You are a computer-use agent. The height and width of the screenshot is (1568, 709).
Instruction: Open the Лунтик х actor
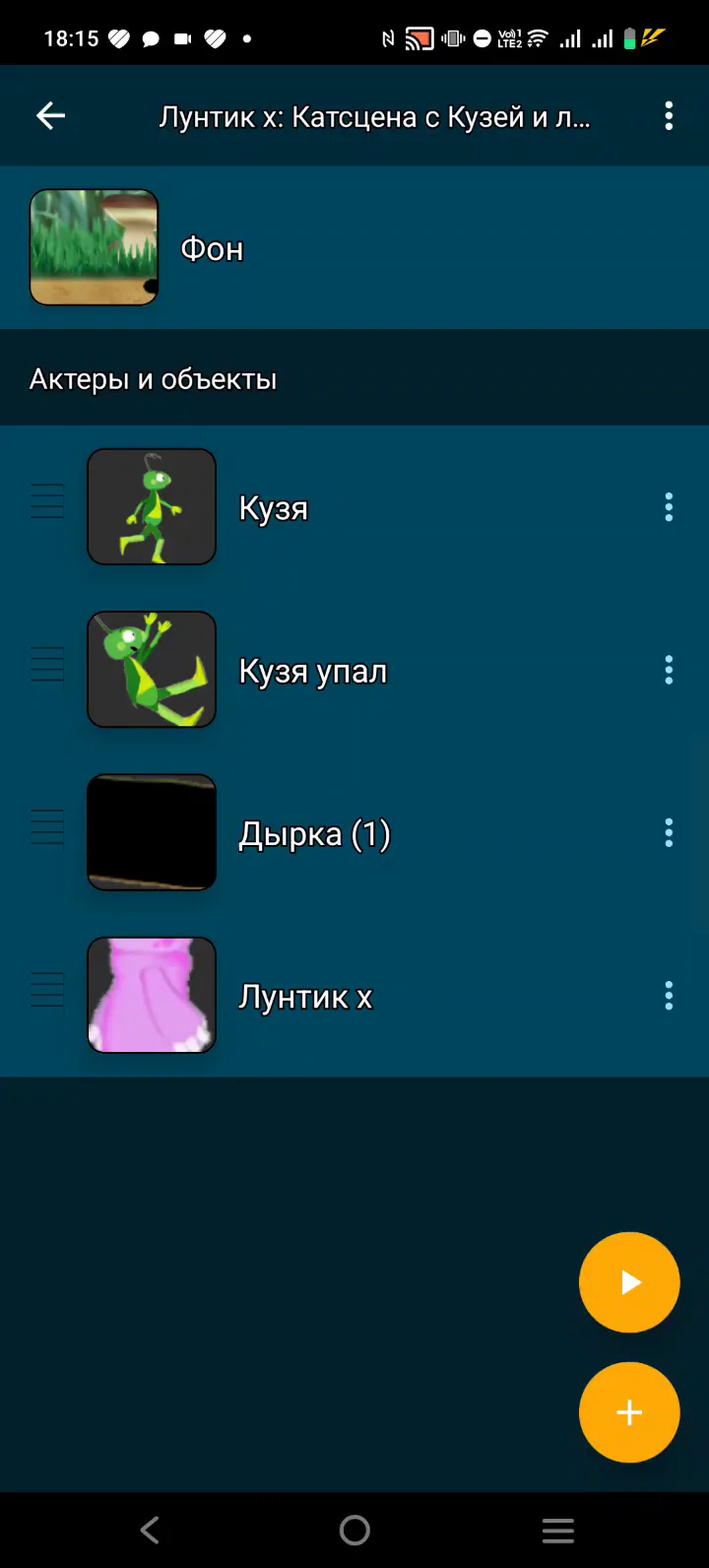coord(354,996)
